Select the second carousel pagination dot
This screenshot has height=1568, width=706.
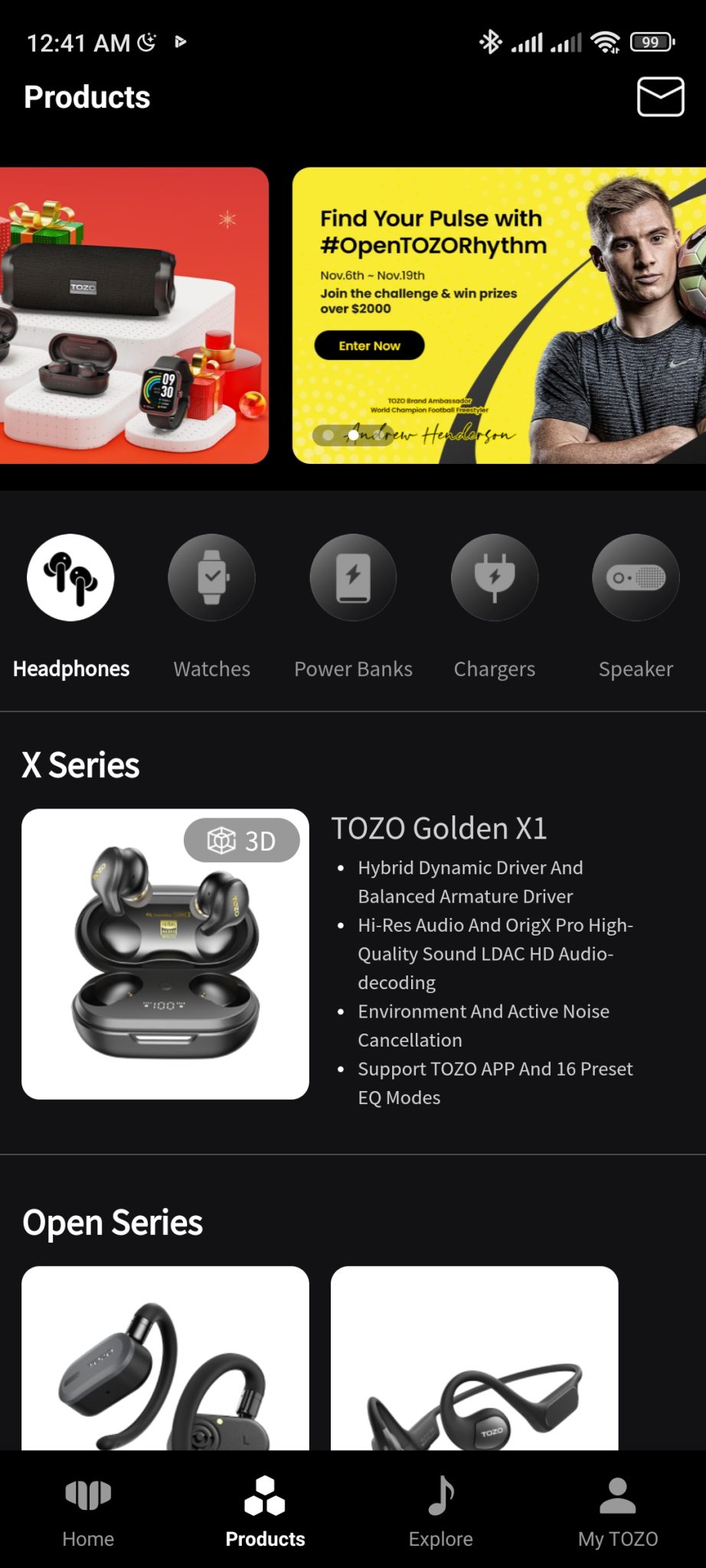352,435
